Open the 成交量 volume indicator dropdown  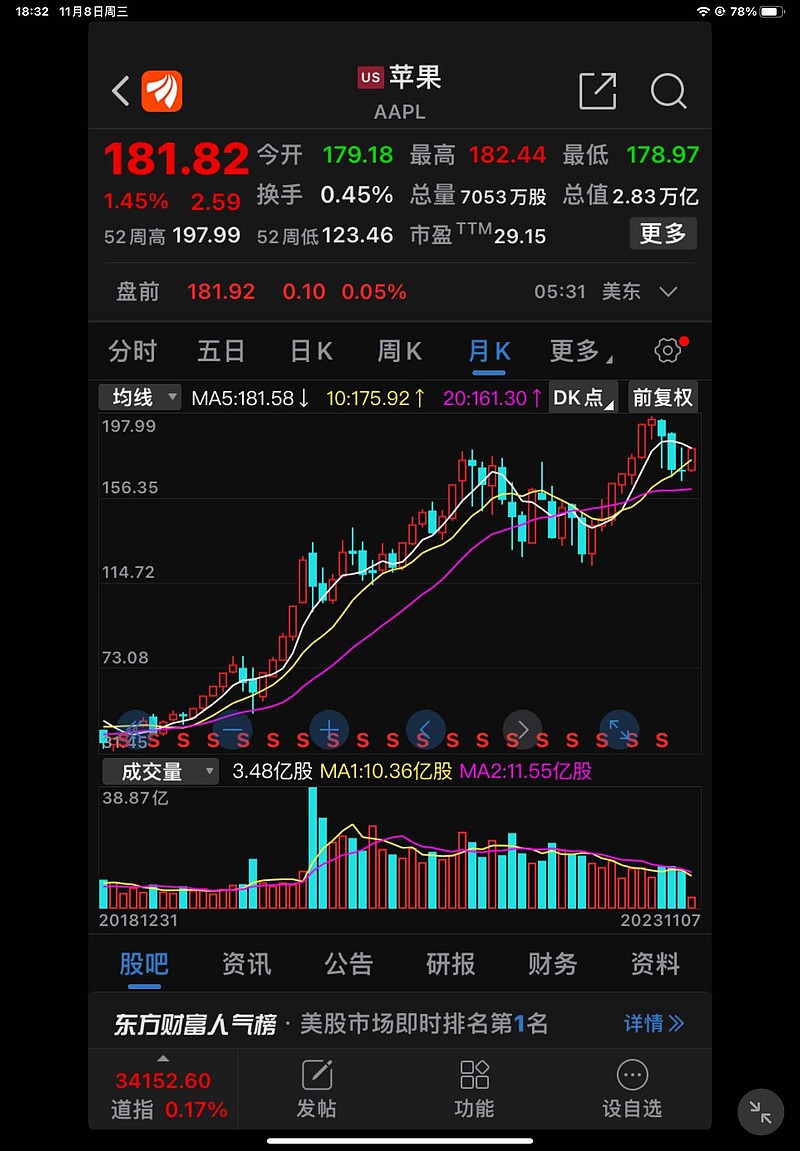coord(159,771)
